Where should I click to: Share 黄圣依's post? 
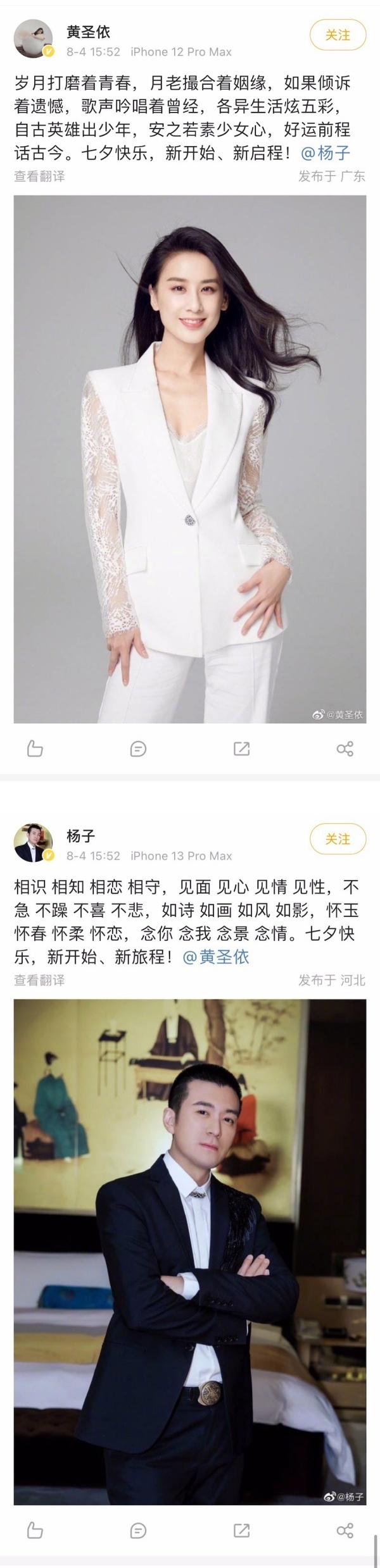[345, 749]
